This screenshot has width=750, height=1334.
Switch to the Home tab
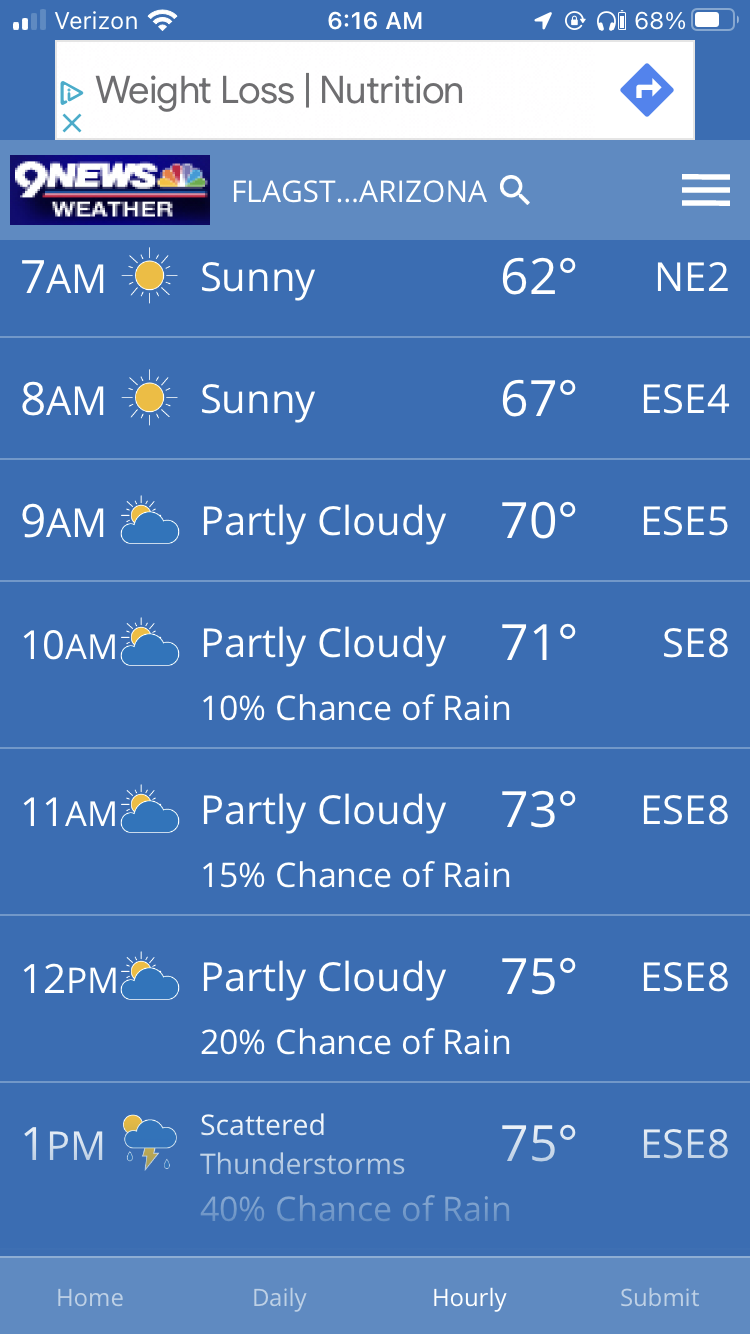[x=90, y=1297]
